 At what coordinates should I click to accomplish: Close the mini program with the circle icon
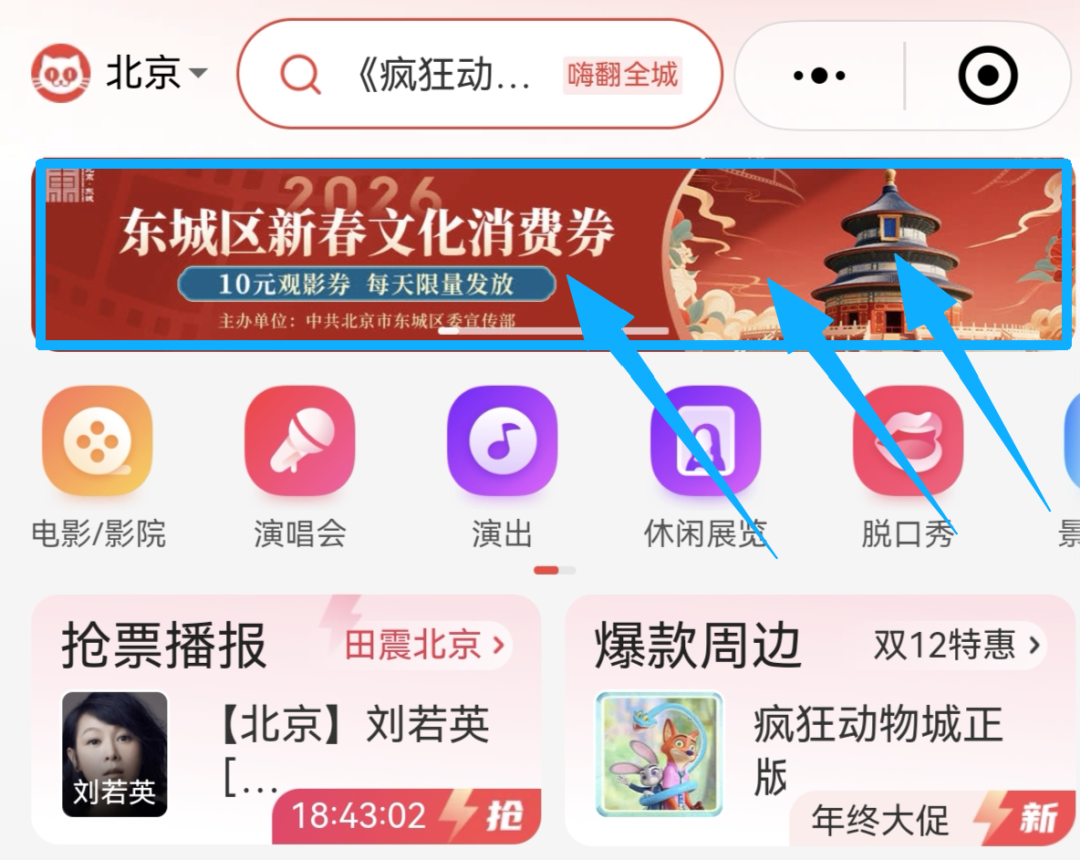point(987,76)
